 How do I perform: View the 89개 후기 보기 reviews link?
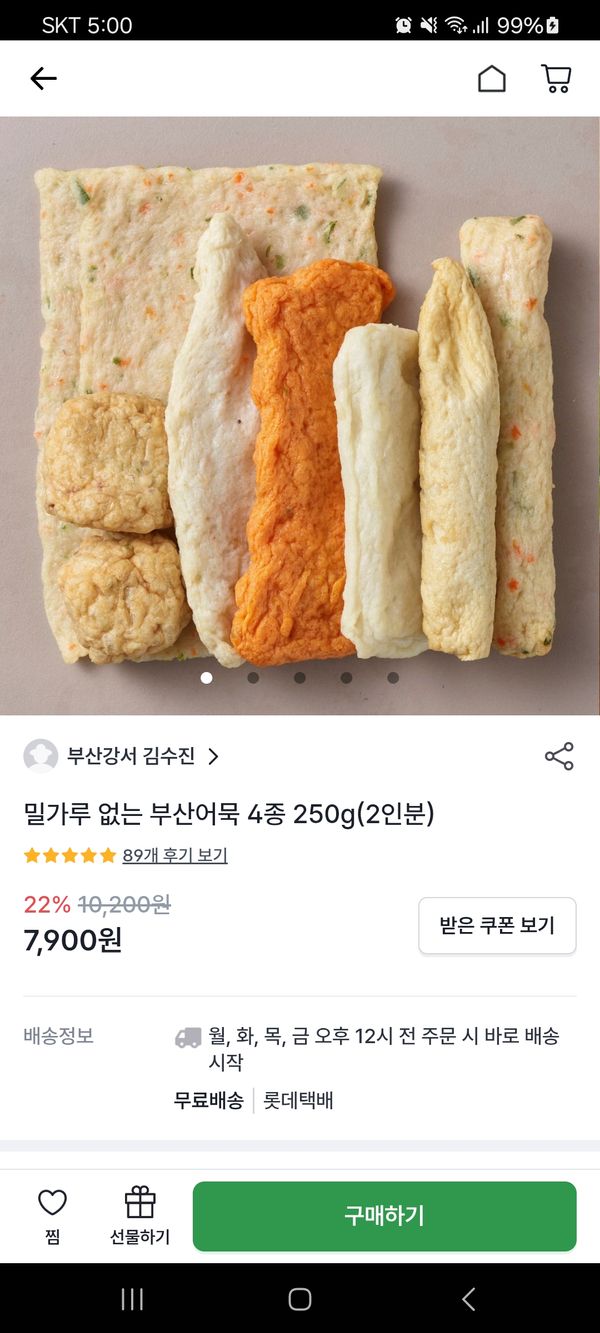175,856
